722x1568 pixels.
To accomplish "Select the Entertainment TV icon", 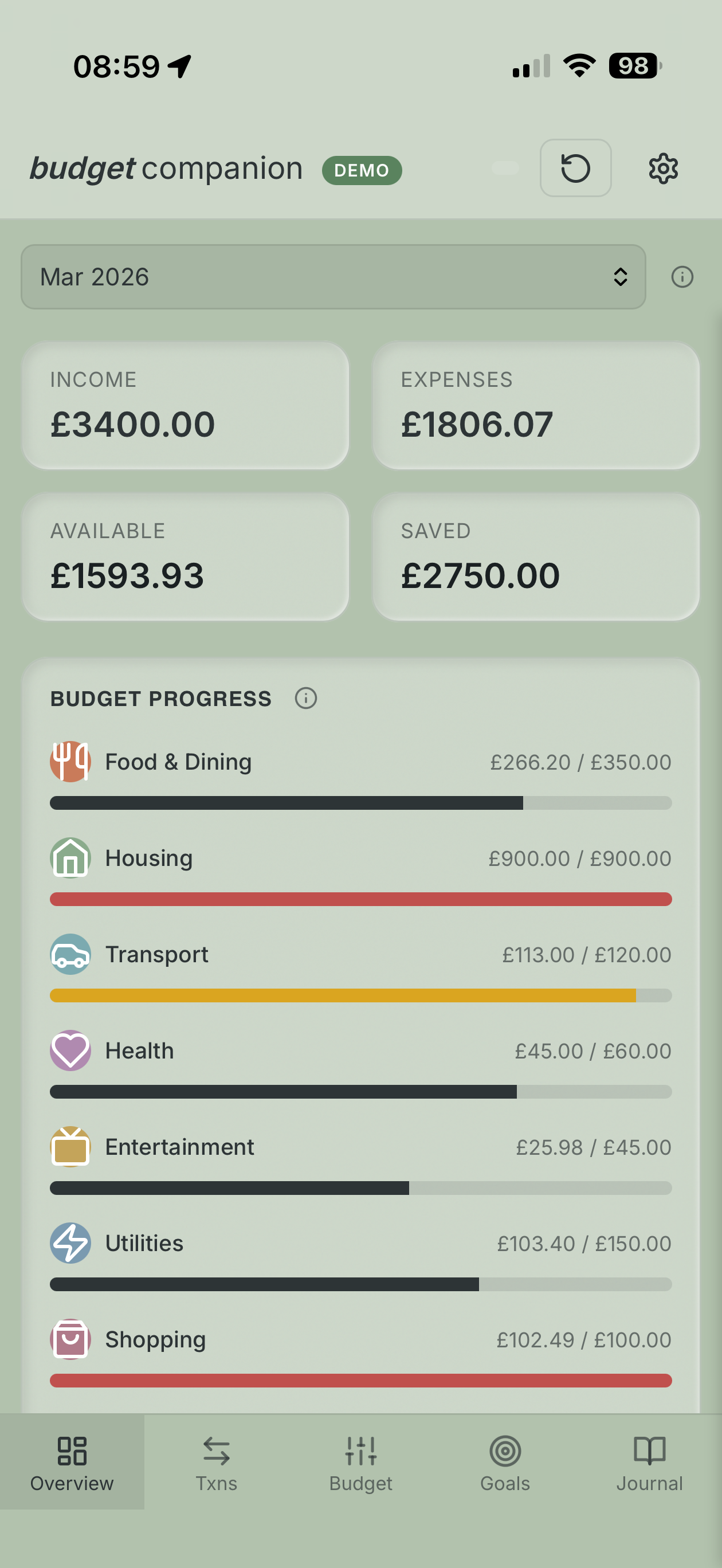I will point(70,1146).
